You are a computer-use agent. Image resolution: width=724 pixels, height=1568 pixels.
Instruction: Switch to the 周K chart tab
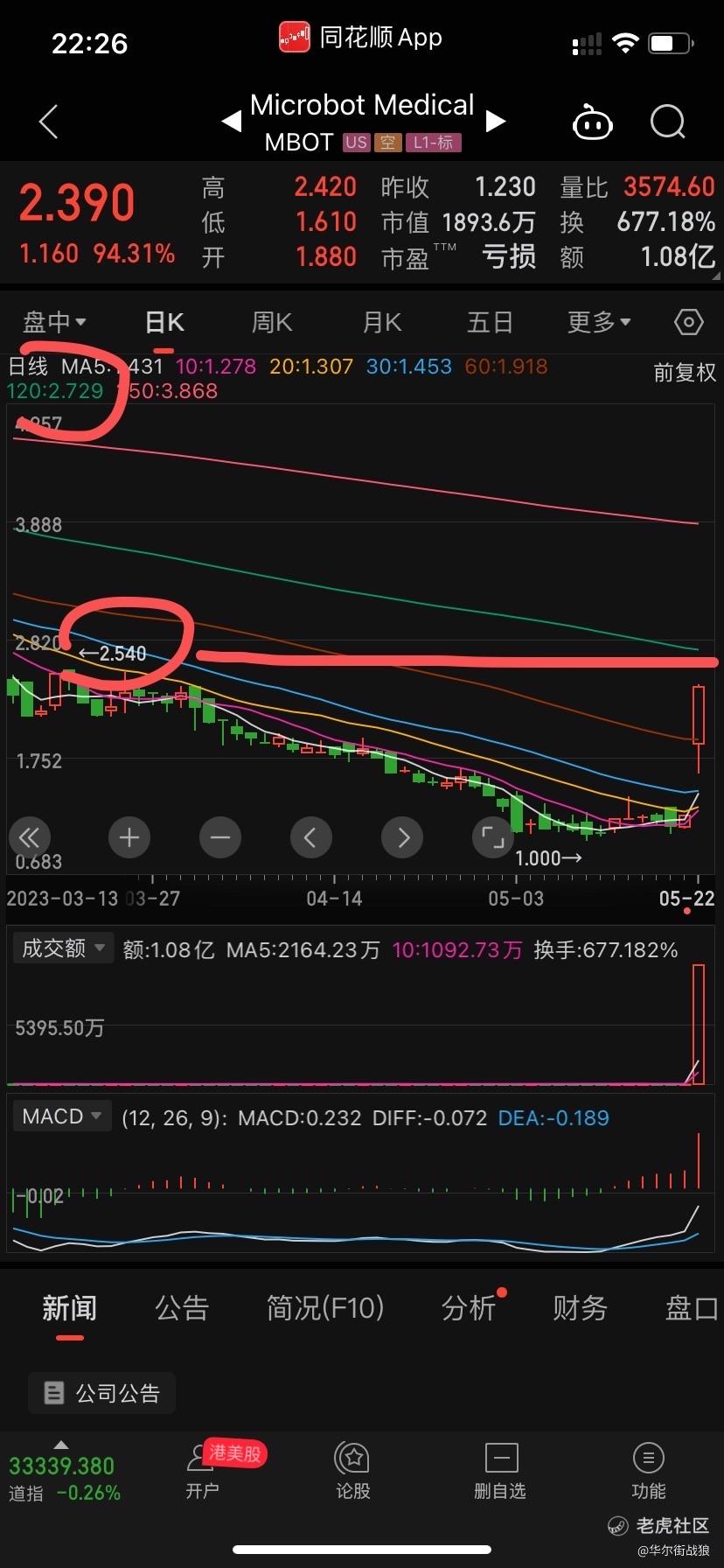coord(272,323)
